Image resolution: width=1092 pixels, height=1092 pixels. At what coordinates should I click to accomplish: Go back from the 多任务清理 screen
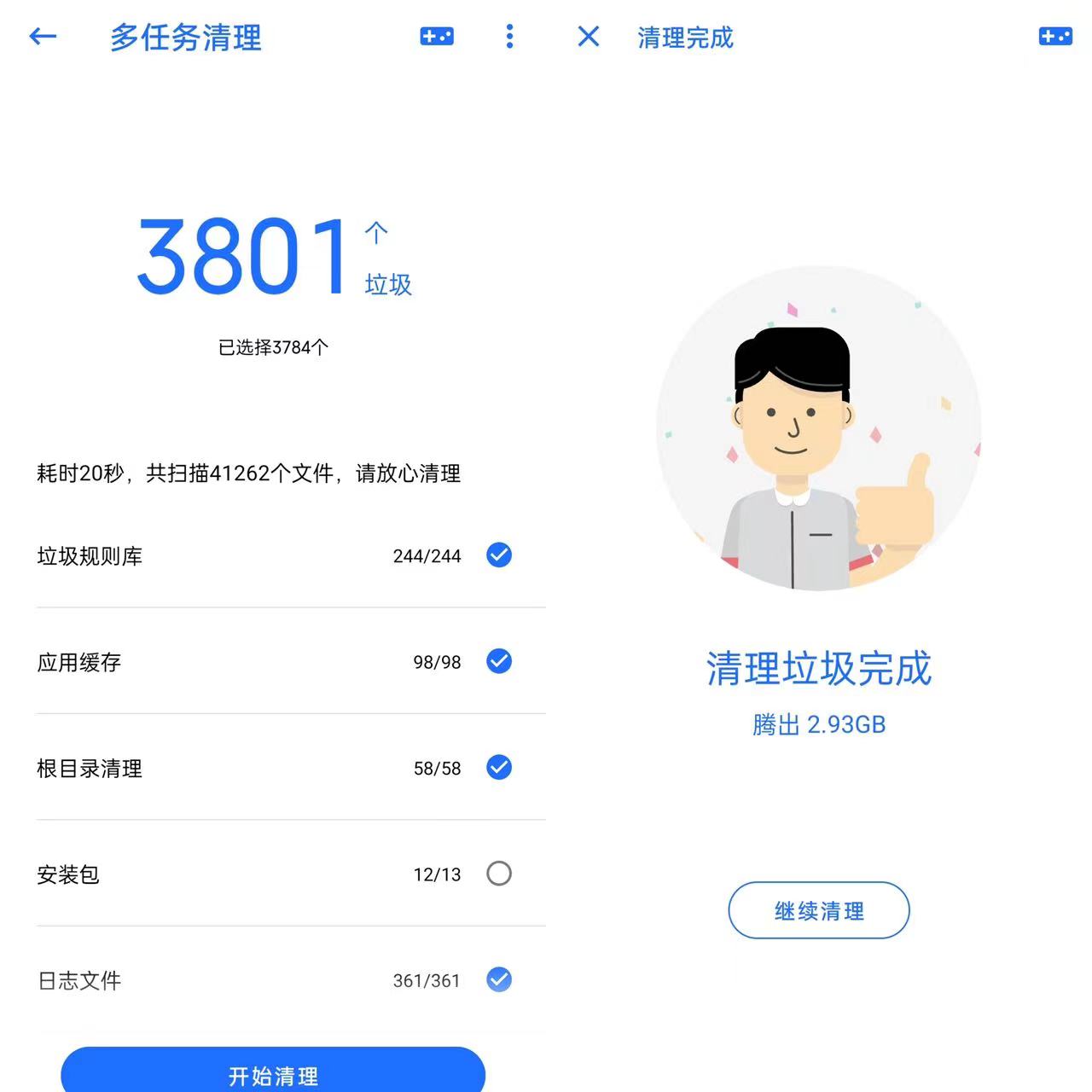43,36
